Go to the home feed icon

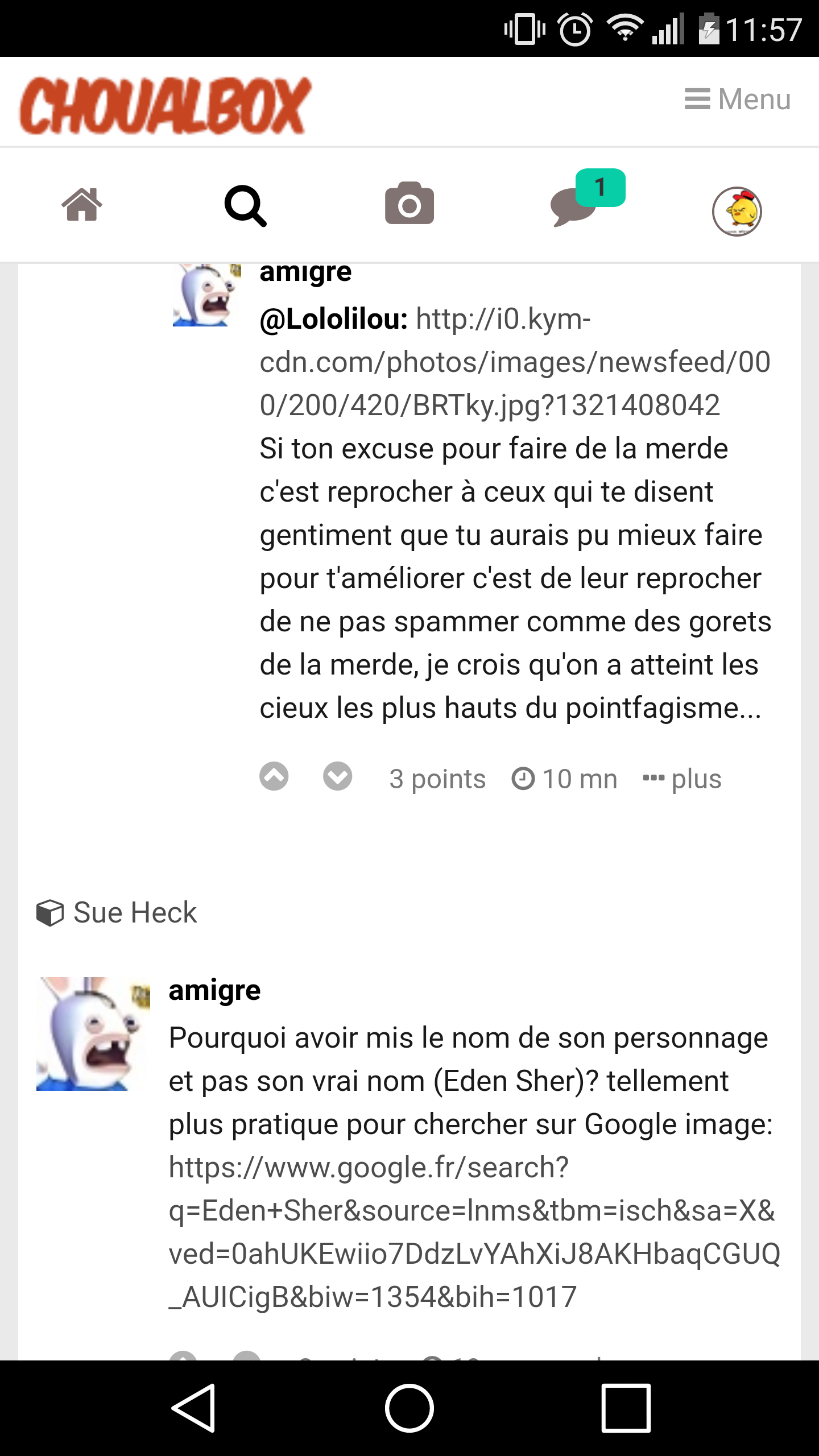point(82,205)
